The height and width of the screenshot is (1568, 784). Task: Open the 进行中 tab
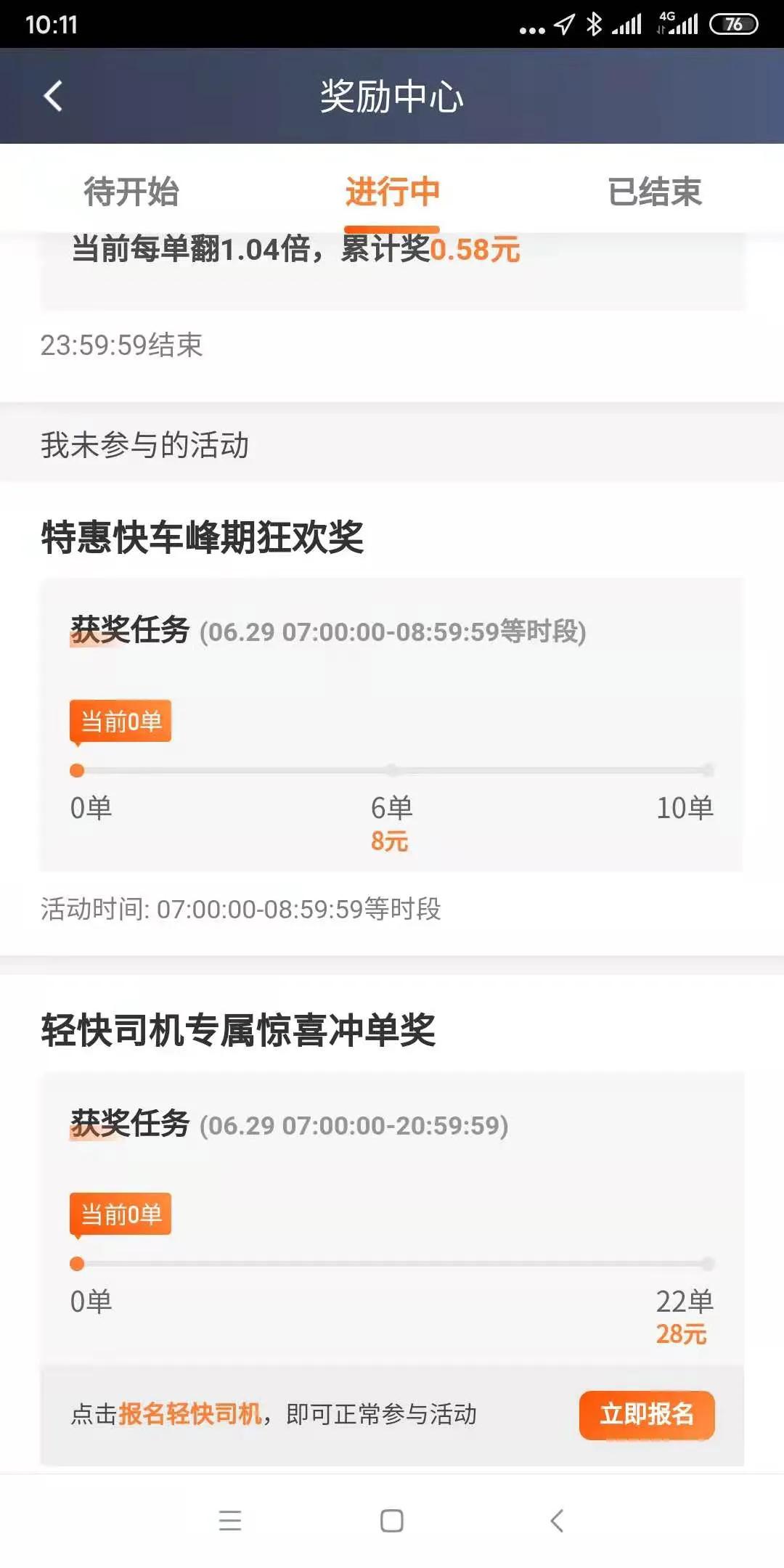click(x=392, y=192)
